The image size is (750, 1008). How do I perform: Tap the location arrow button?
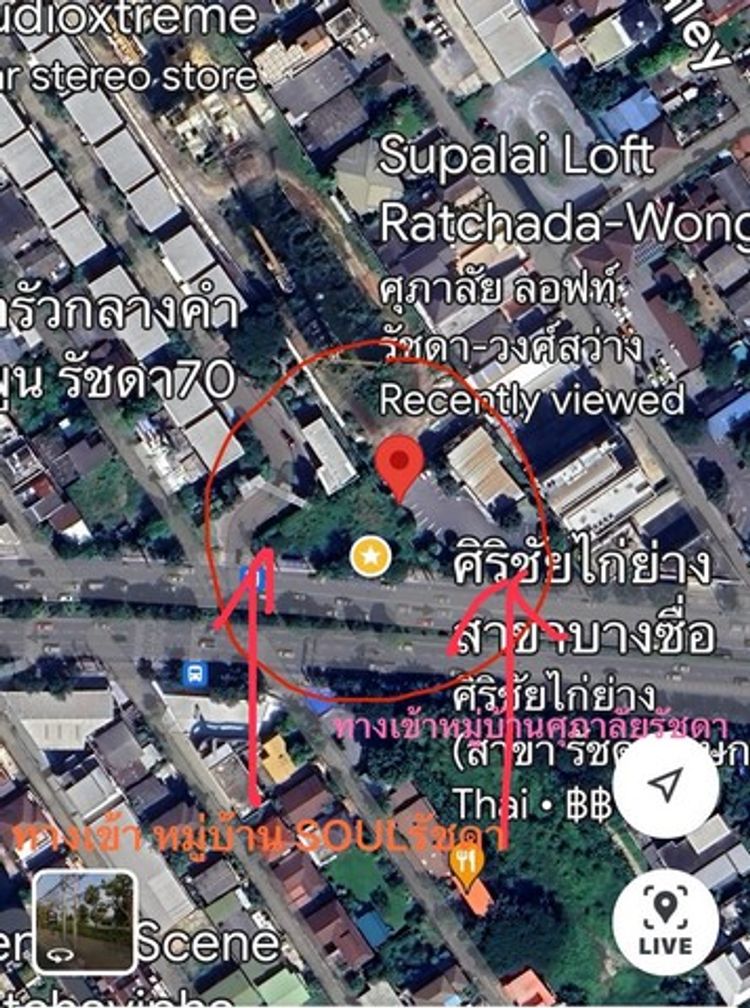click(666, 785)
